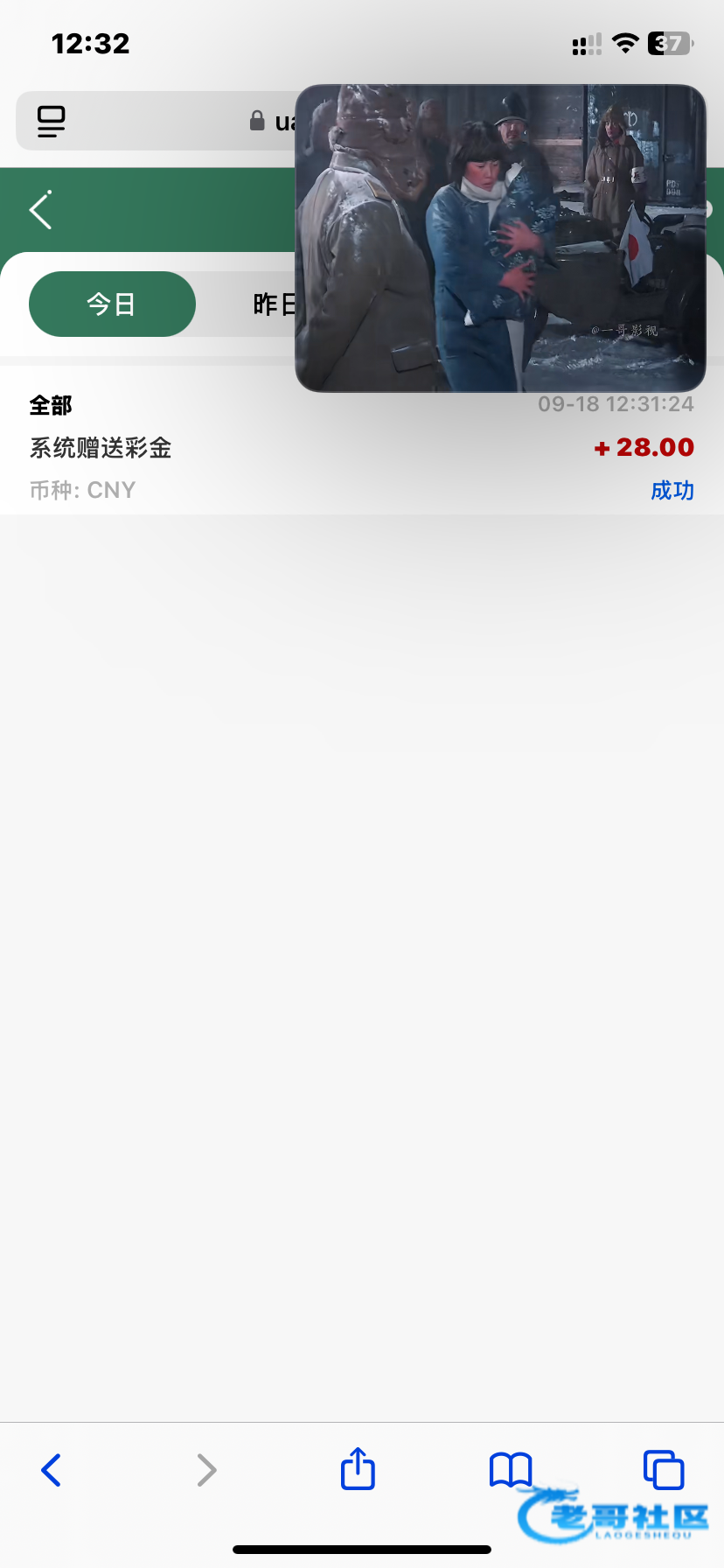Open Safari bookmarks
Image resolution: width=724 pixels, height=1568 pixels.
(511, 1470)
